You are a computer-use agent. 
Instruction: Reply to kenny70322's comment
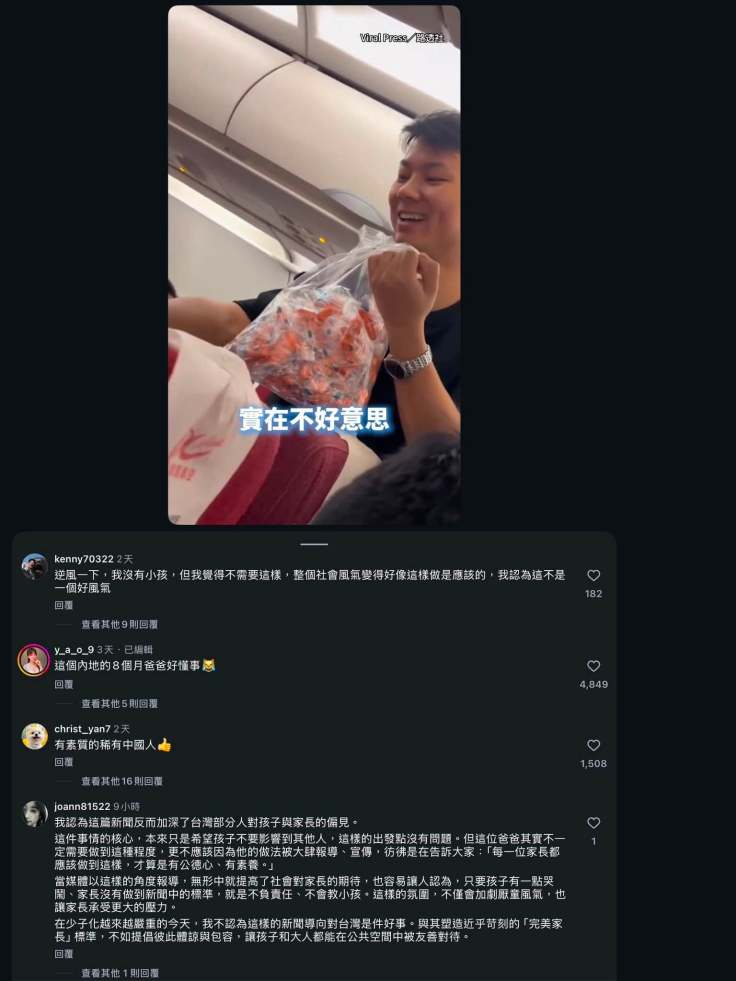(x=64, y=605)
